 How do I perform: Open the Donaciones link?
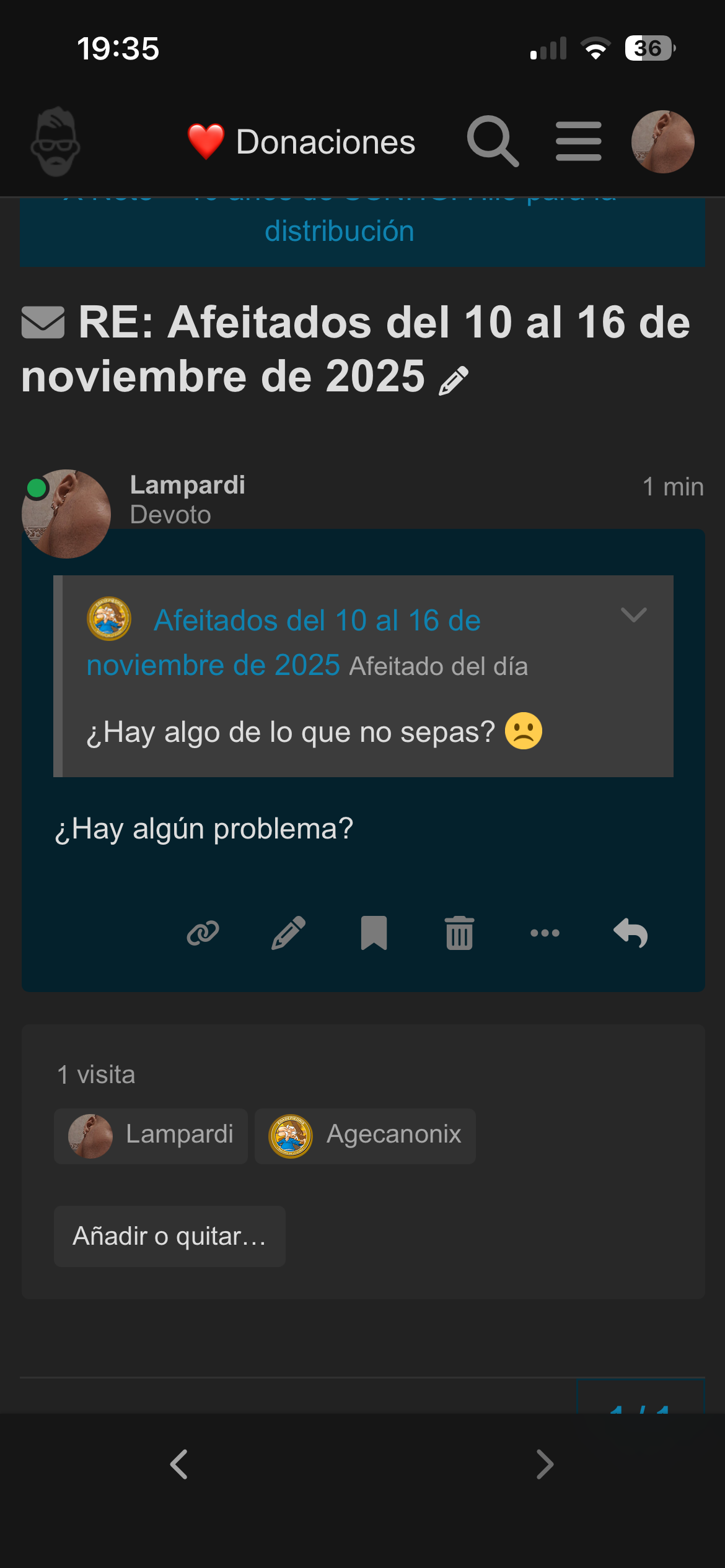tap(302, 142)
